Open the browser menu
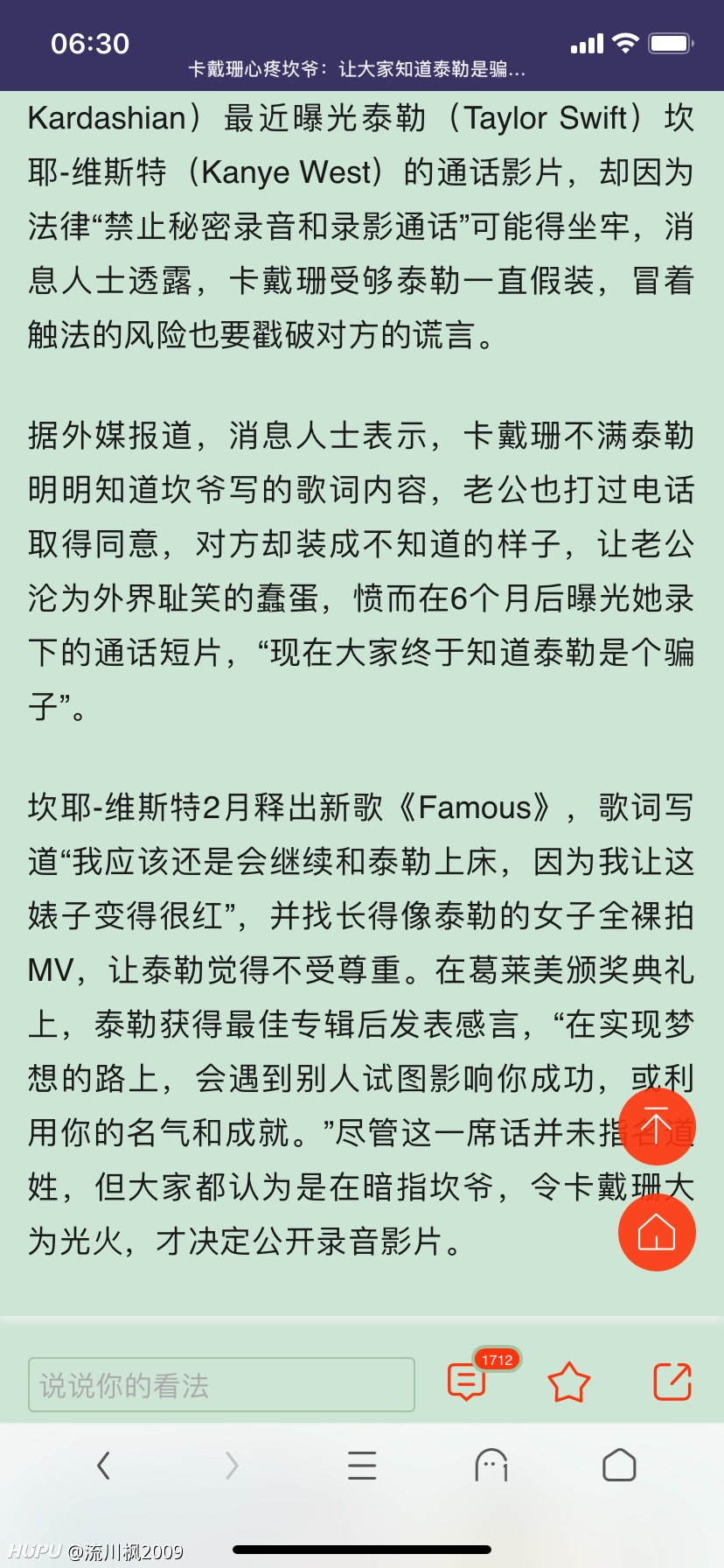The width and height of the screenshot is (724, 1568). coord(362,1465)
